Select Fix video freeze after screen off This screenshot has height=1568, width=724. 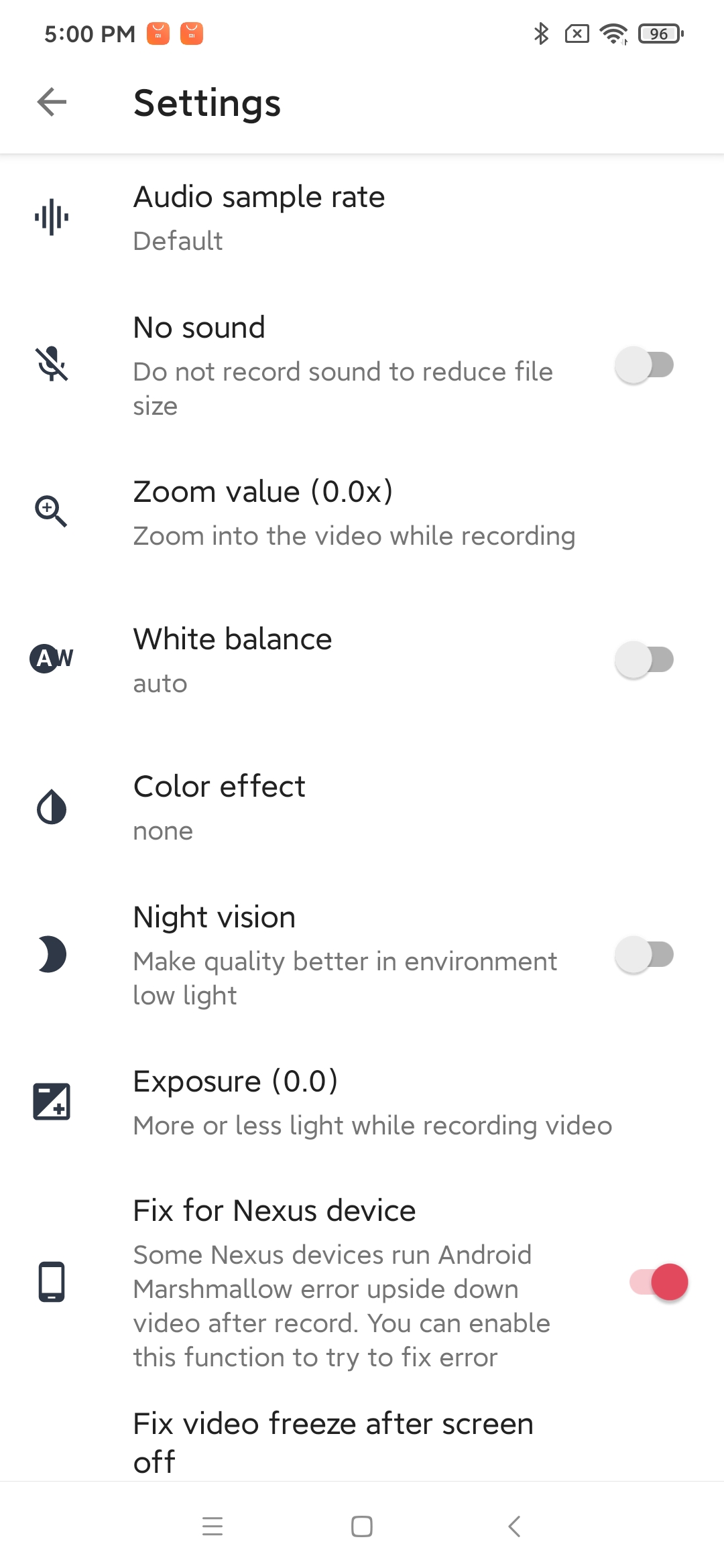(362, 1442)
